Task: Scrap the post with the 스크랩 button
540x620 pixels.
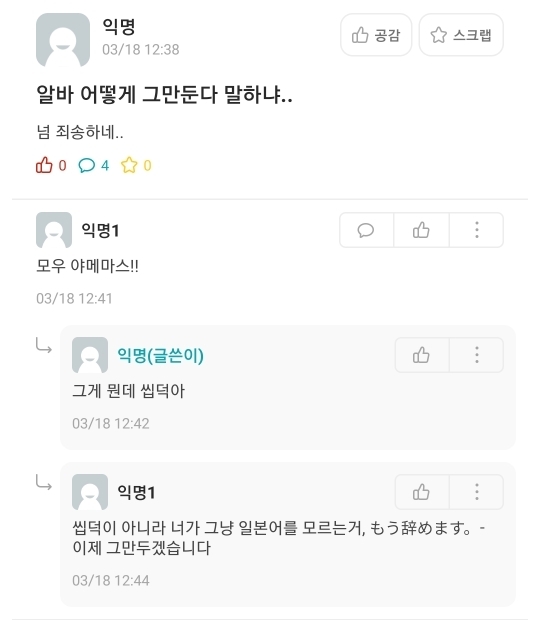Action: (x=461, y=35)
